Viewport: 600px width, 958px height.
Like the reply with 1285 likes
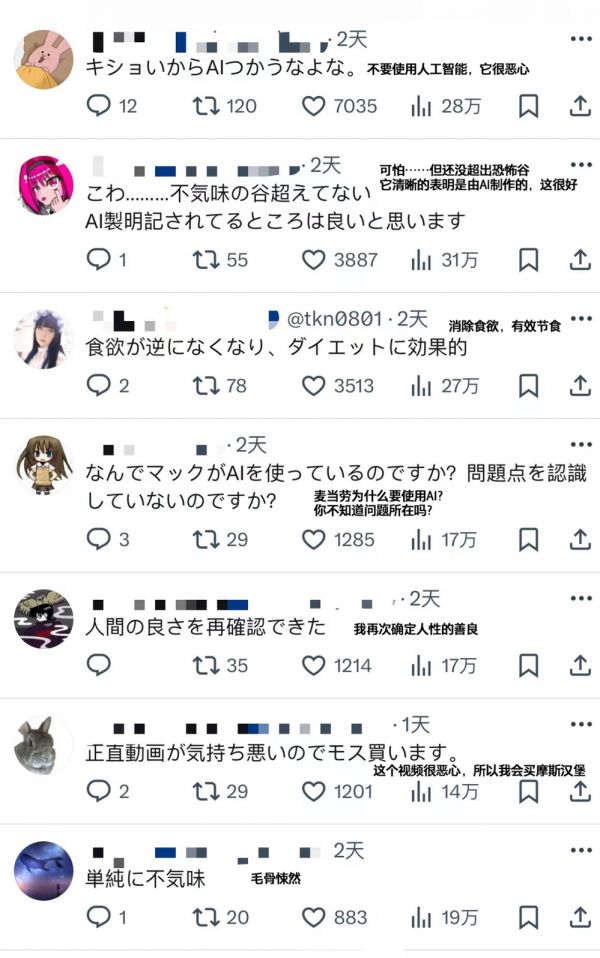point(314,540)
